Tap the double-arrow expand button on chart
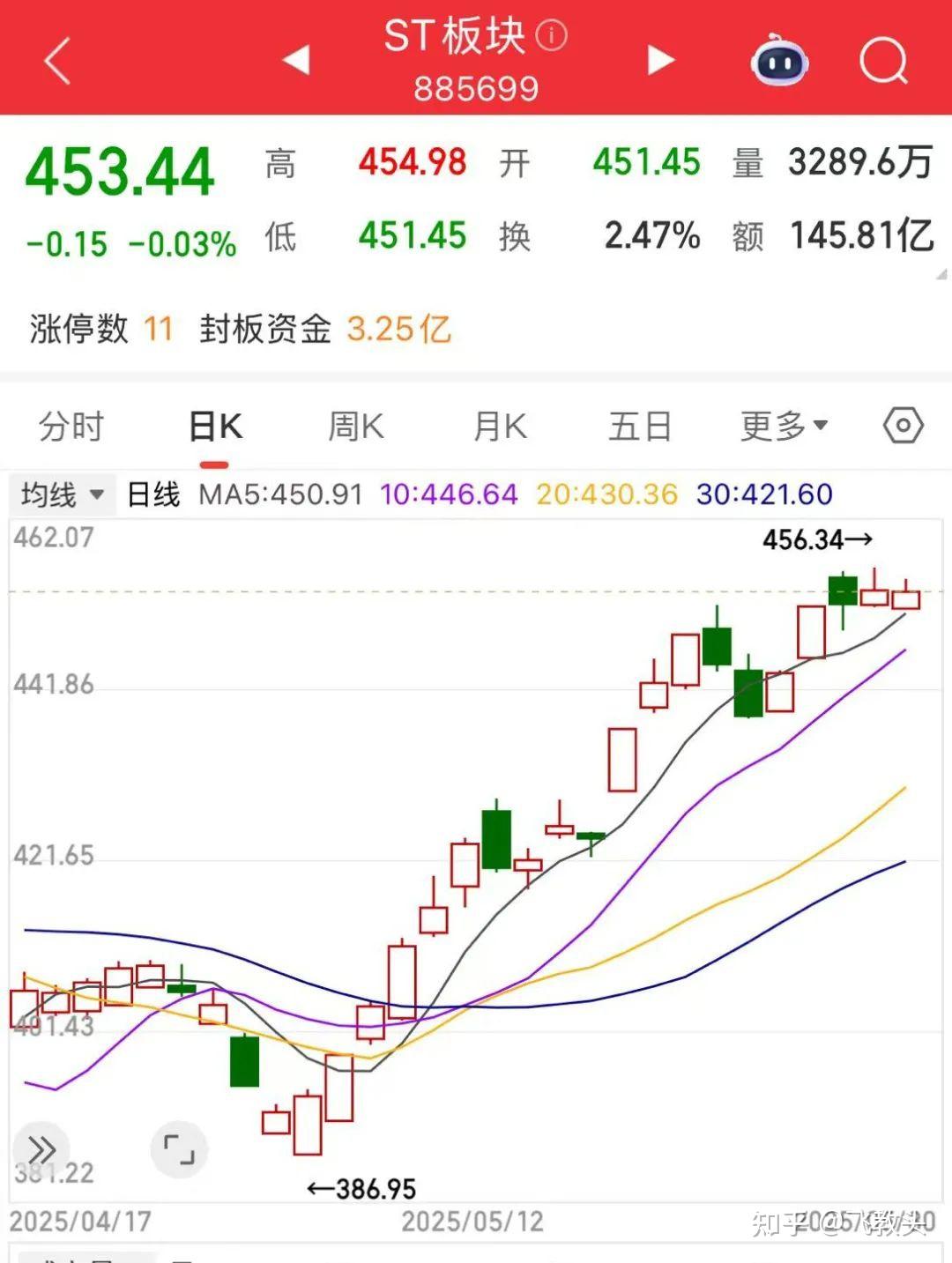This screenshot has width=952, height=1263. coord(41,1149)
